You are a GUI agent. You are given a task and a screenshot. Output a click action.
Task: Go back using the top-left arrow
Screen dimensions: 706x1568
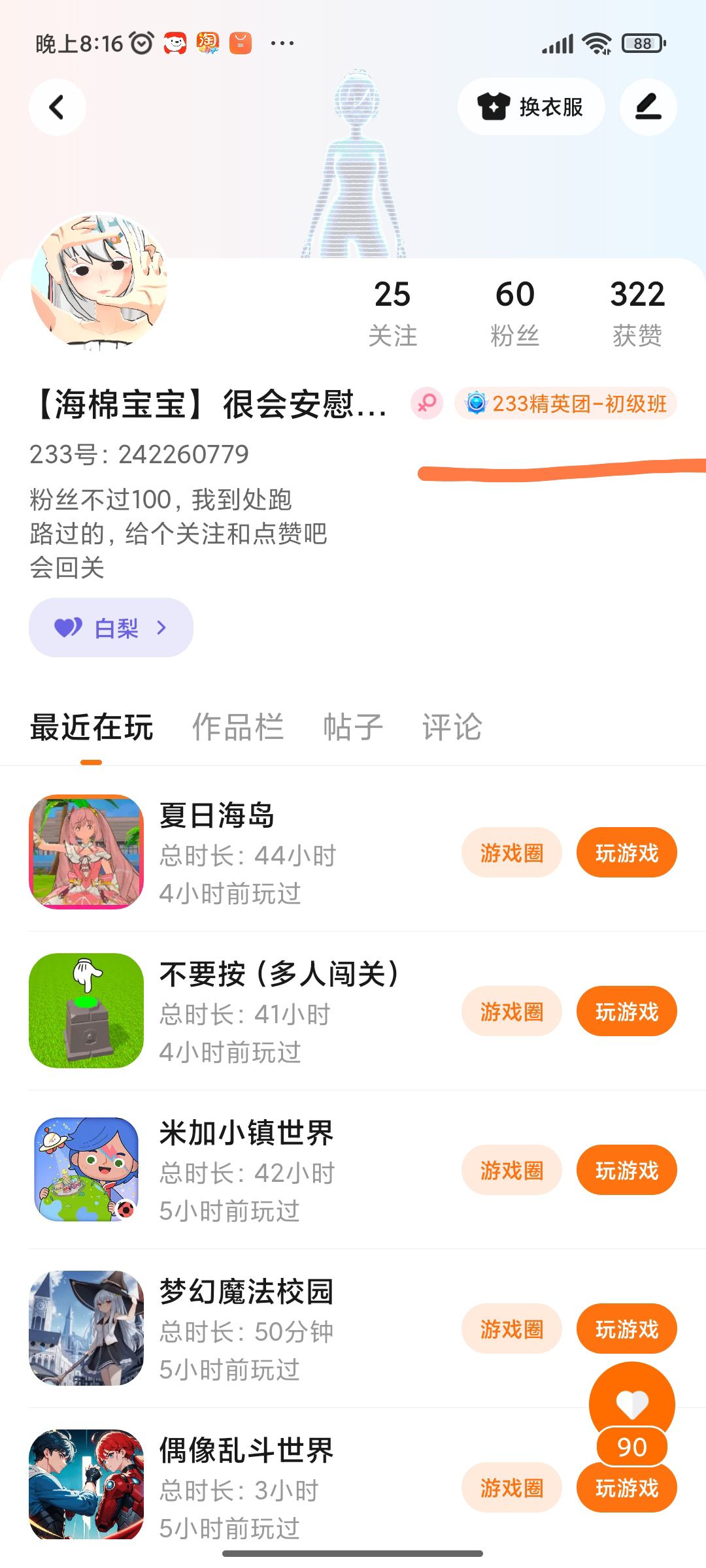click(58, 107)
